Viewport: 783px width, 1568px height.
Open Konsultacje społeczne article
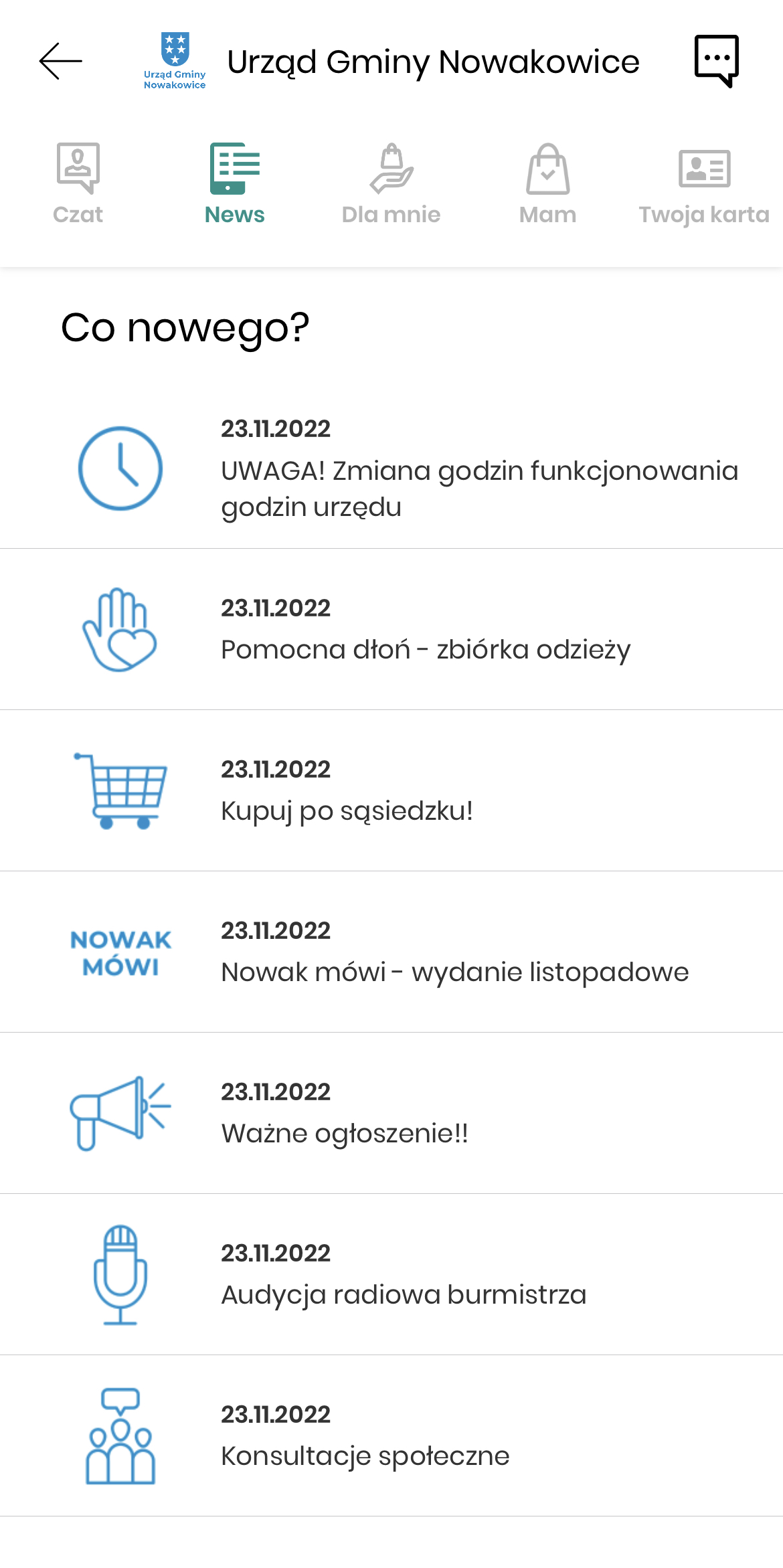point(391,1435)
